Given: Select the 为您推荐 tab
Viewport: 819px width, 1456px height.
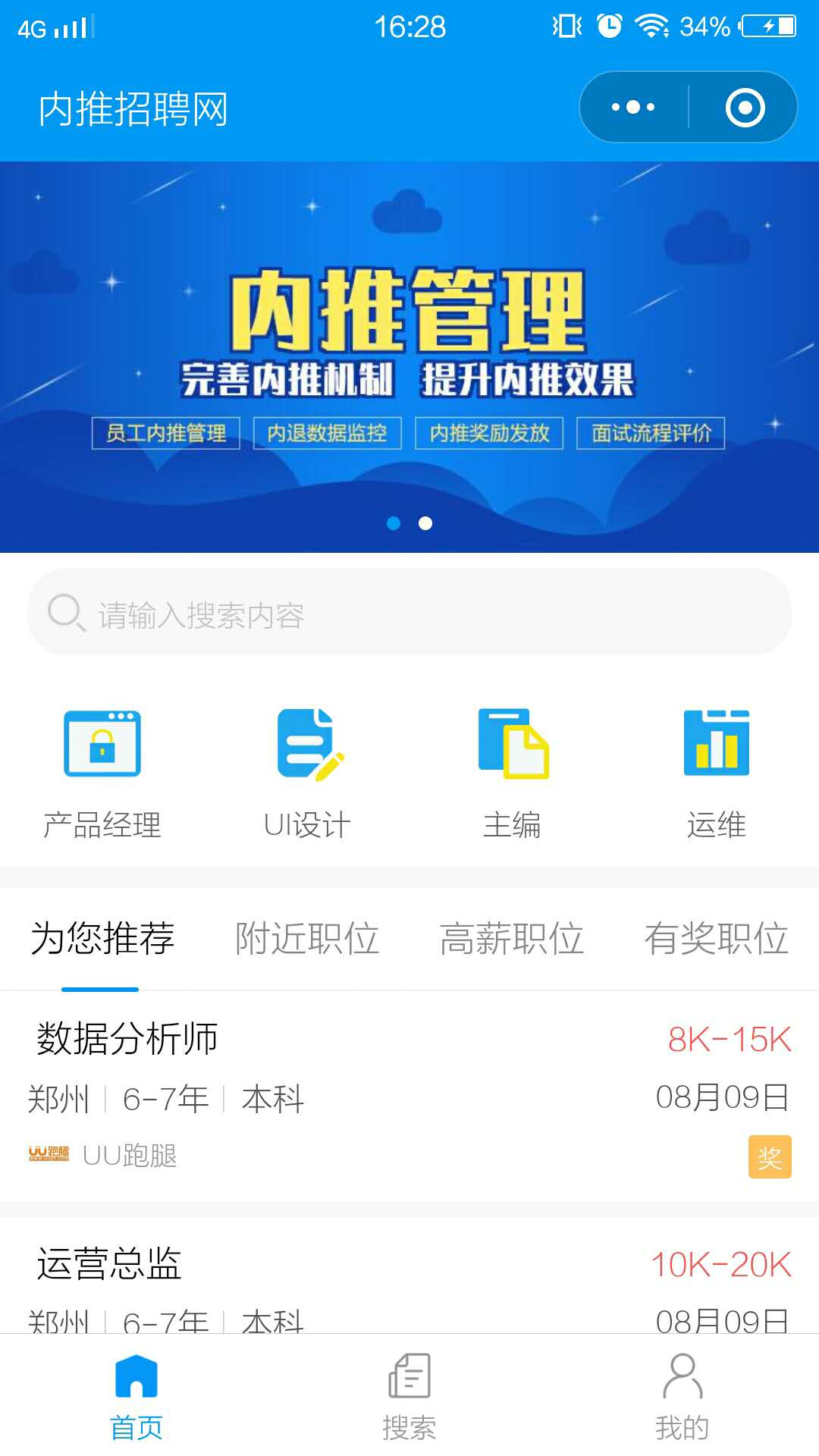Looking at the screenshot, I should (102, 939).
